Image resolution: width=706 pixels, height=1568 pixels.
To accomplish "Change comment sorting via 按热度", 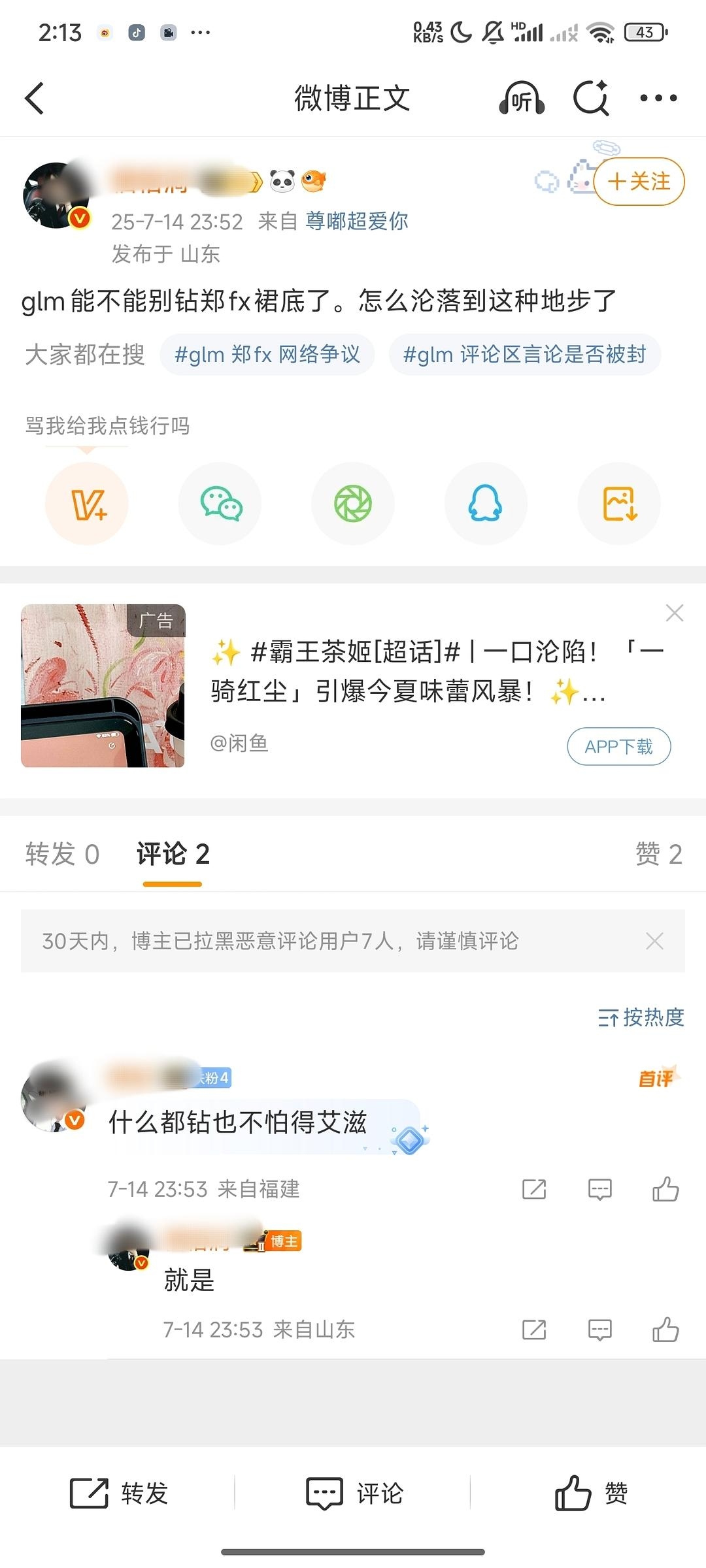I will [x=641, y=1017].
